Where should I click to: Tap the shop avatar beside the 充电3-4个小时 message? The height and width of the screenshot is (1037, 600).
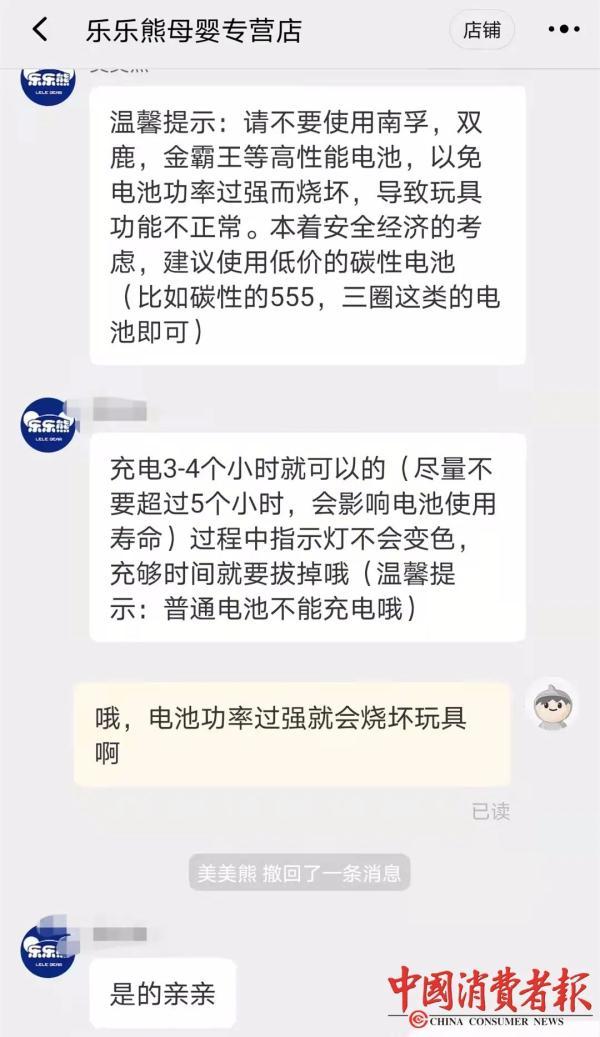tap(48, 424)
